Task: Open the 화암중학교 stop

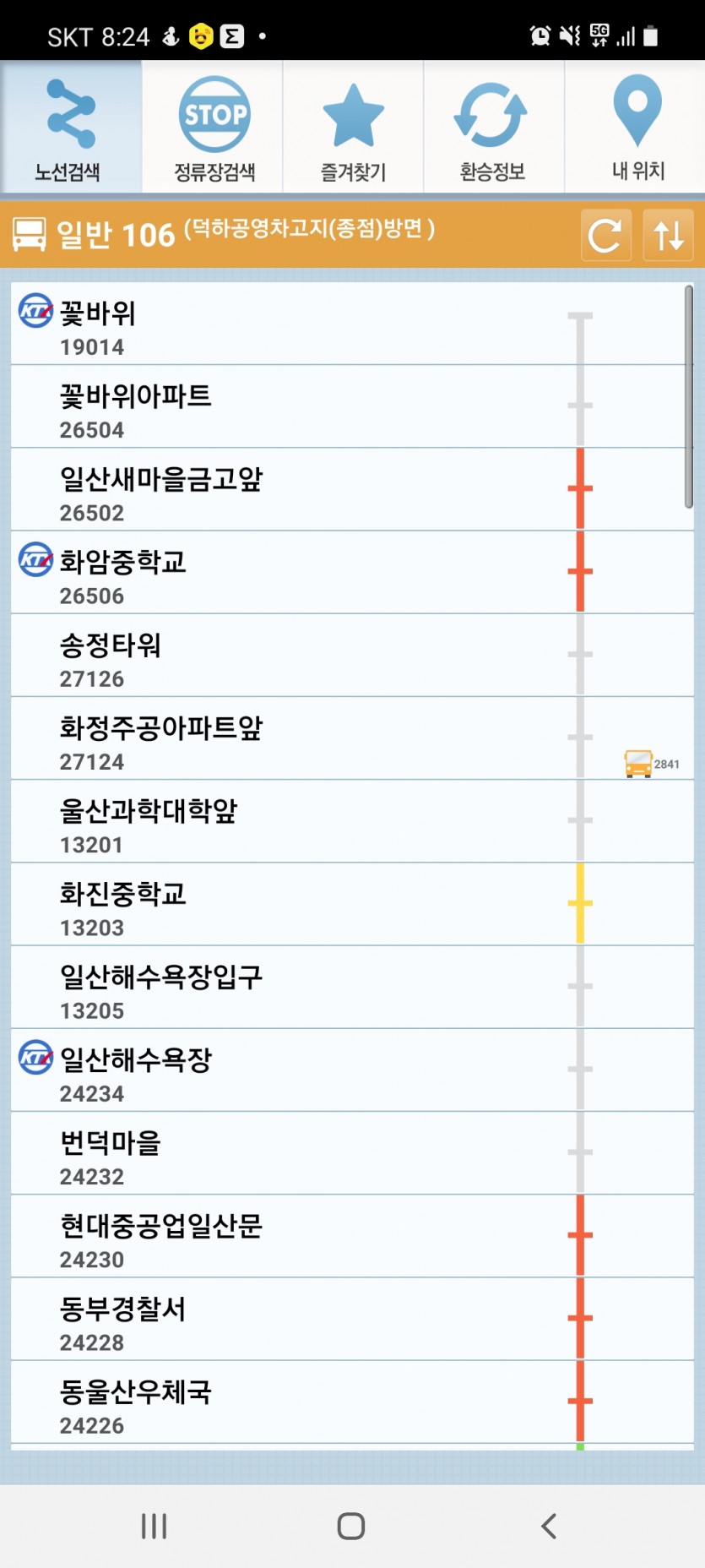Action: point(352,573)
